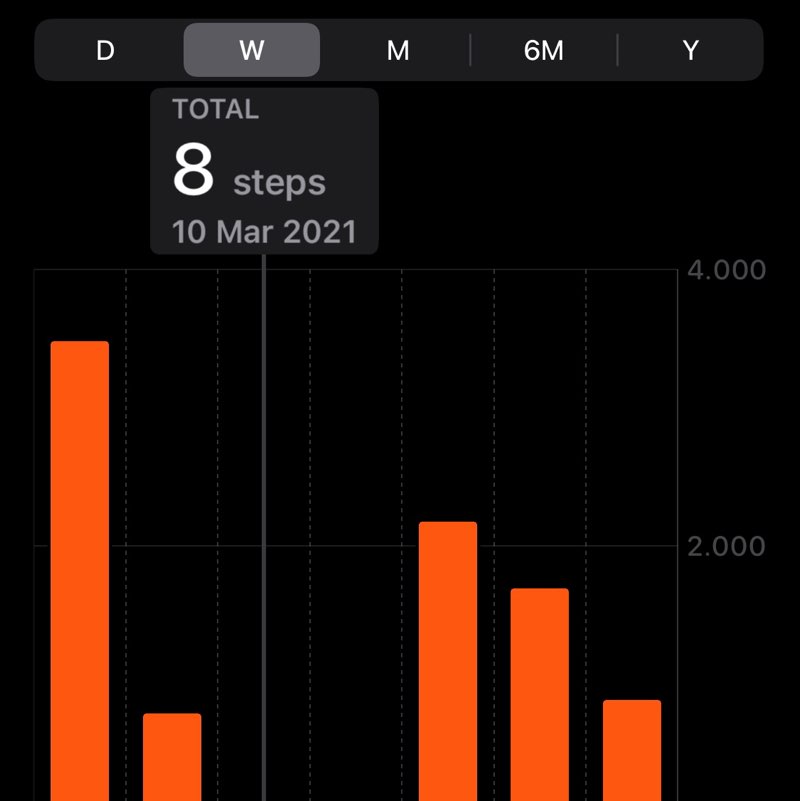Switch to the M month view
800x801 pixels.
pos(398,50)
